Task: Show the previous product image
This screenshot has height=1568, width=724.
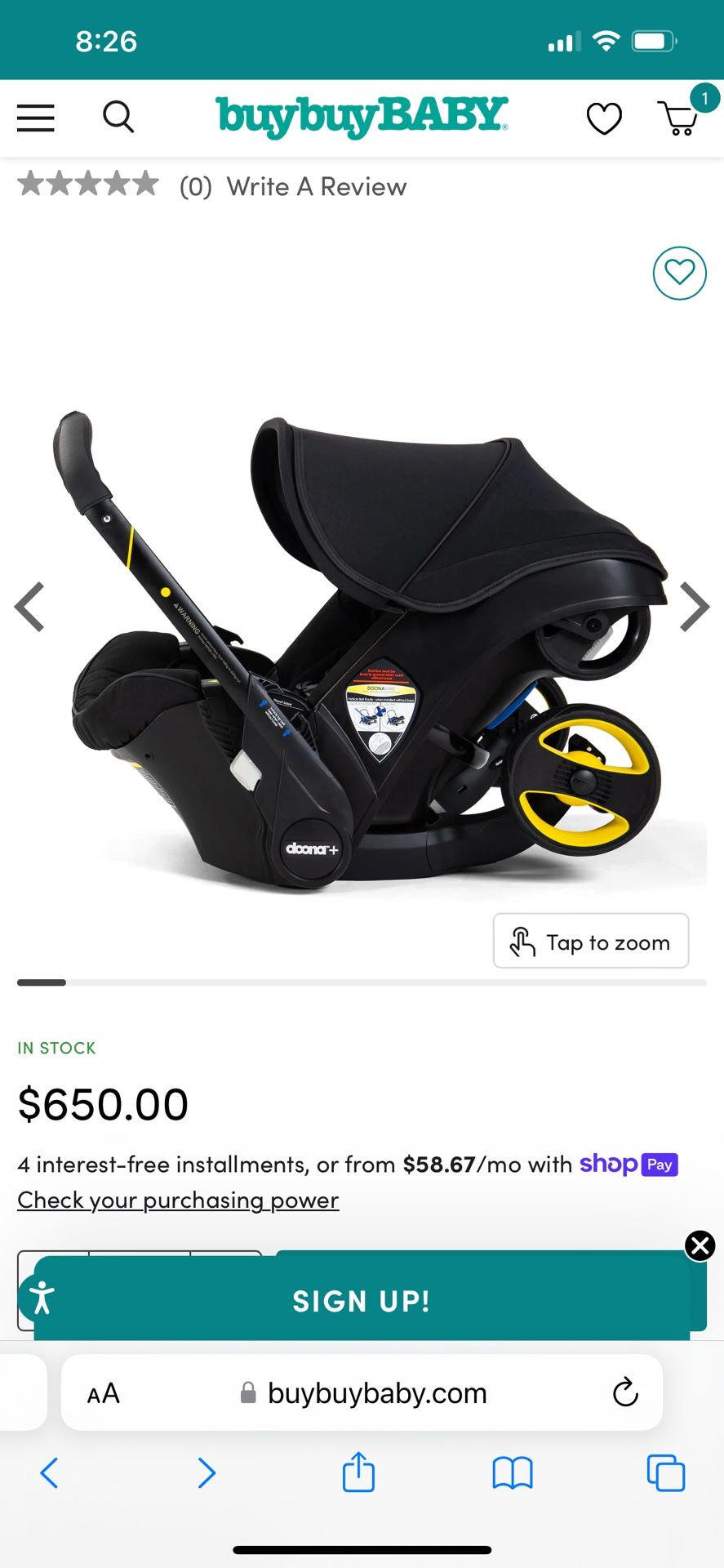Action: pyautogui.click(x=30, y=607)
